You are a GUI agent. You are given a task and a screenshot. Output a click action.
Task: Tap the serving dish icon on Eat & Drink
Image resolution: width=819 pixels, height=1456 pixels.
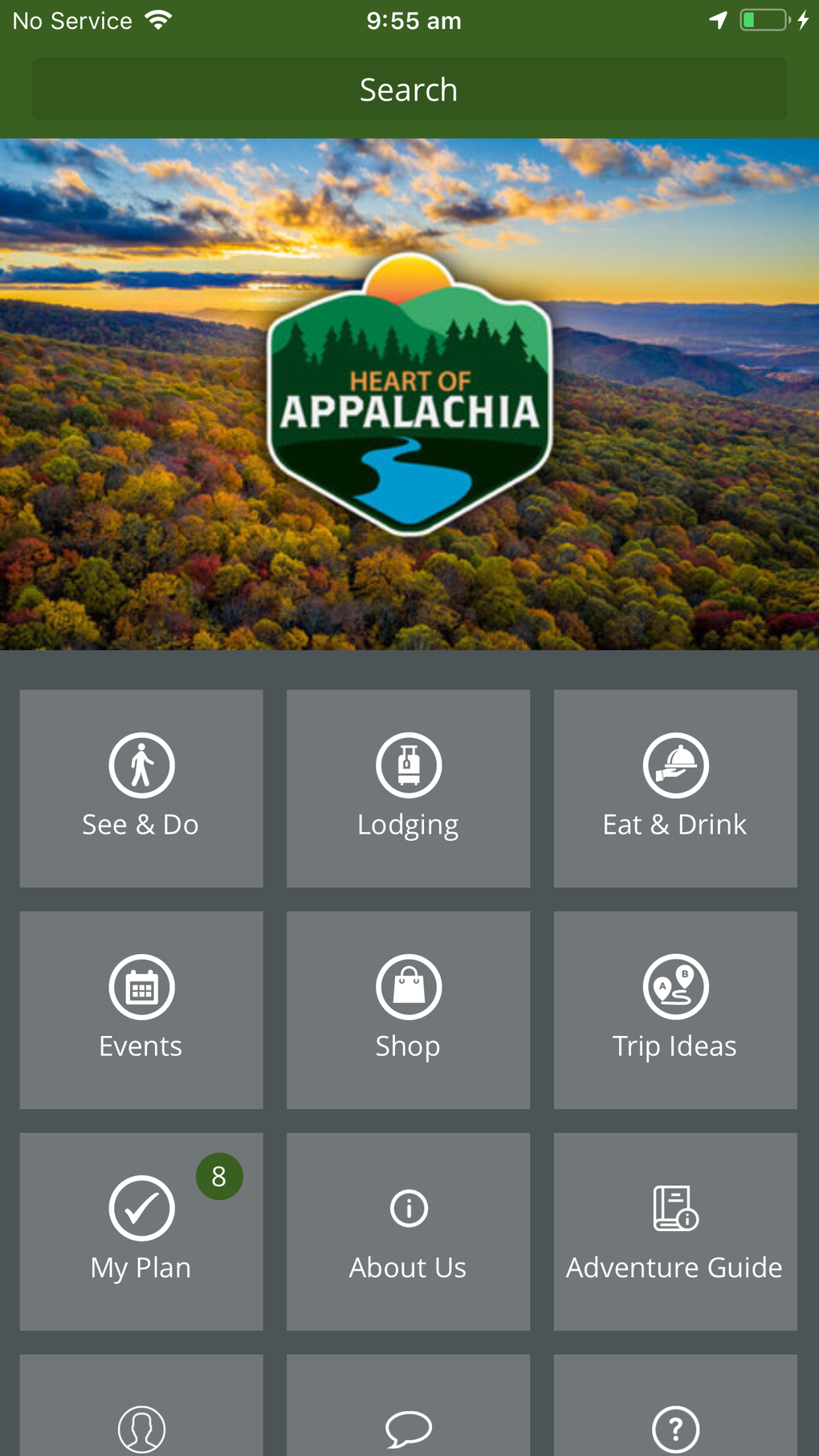point(674,765)
